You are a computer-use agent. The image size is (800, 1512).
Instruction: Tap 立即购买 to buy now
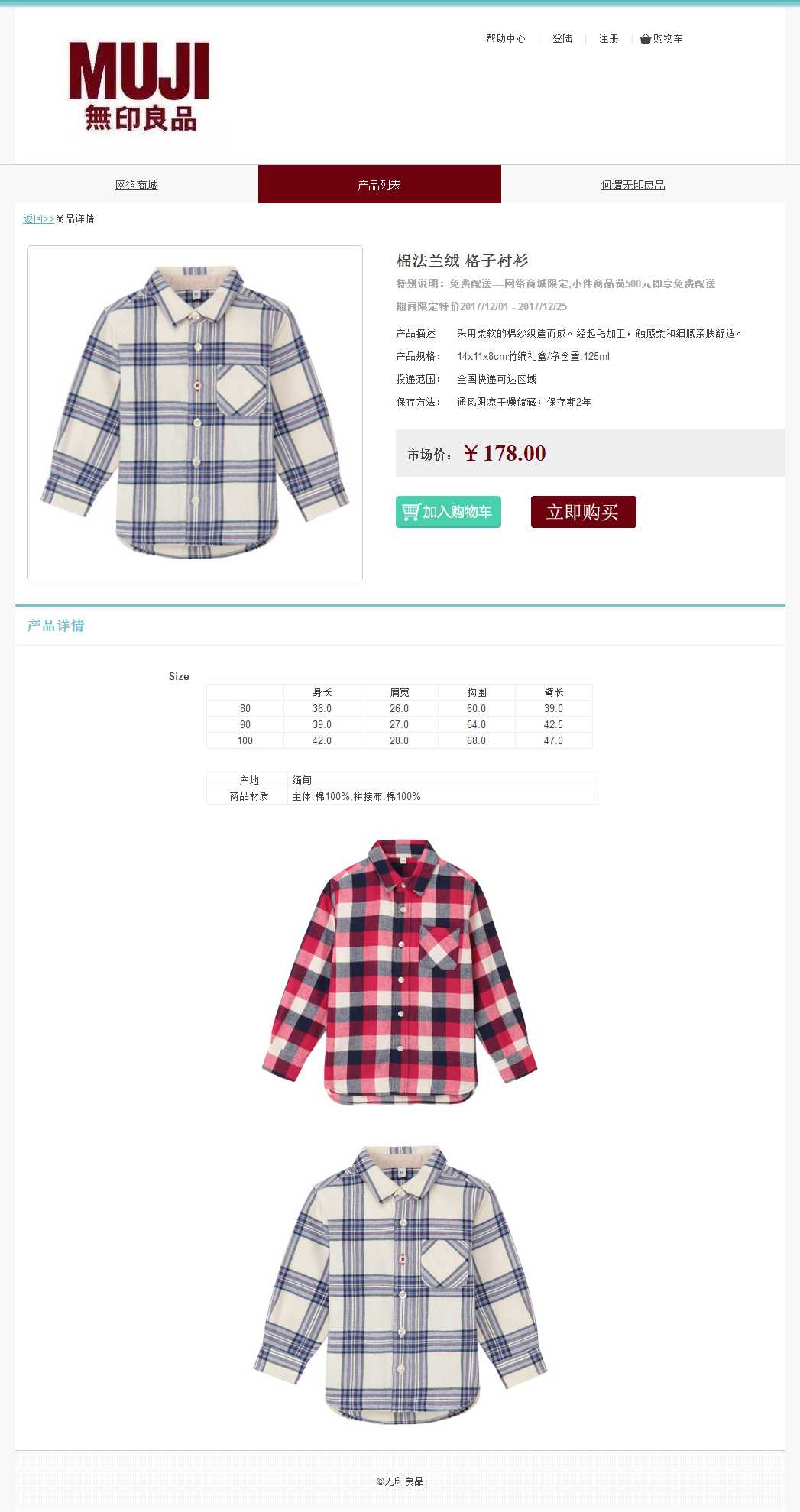[583, 512]
